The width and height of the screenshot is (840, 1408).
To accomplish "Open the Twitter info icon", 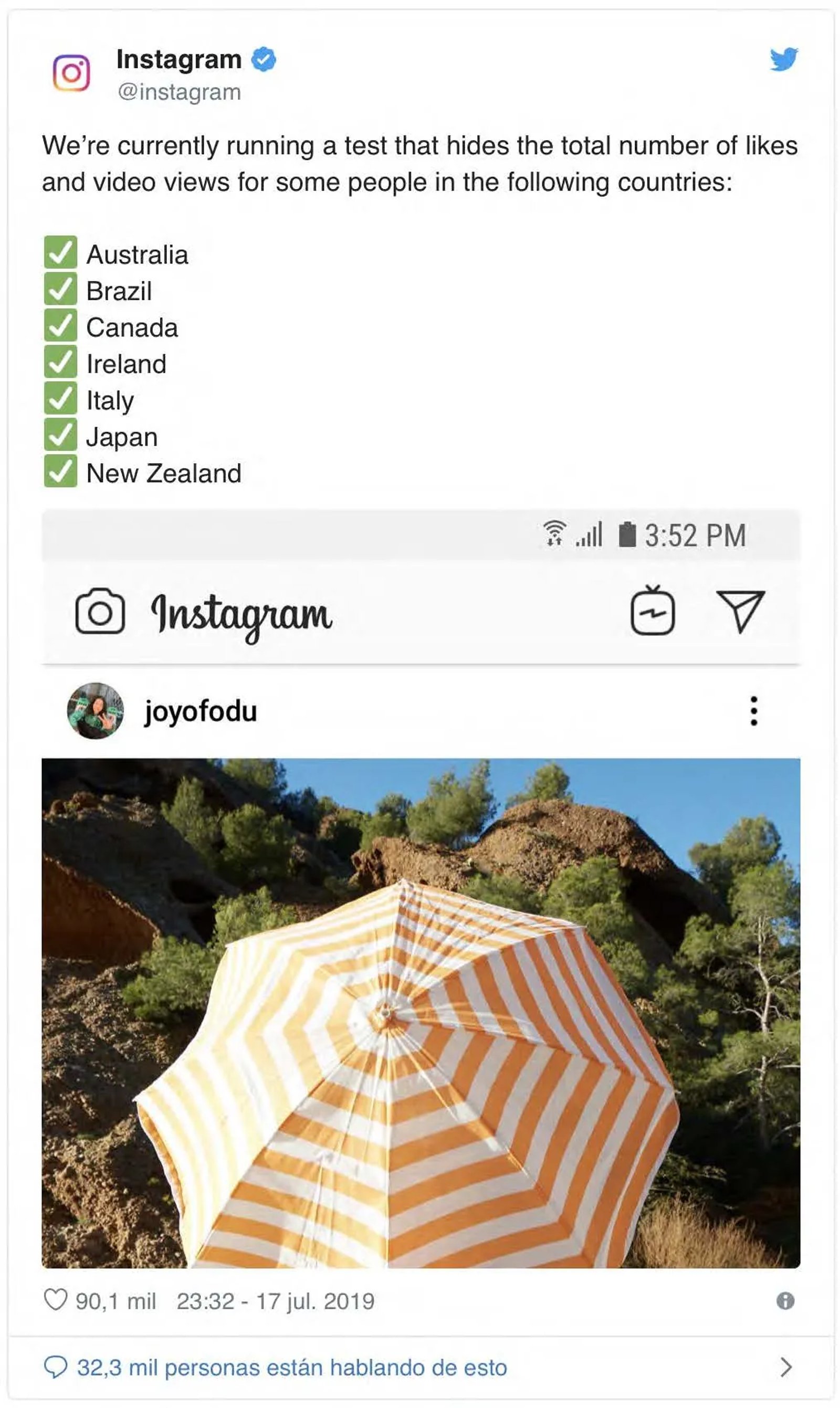I will (x=785, y=1300).
